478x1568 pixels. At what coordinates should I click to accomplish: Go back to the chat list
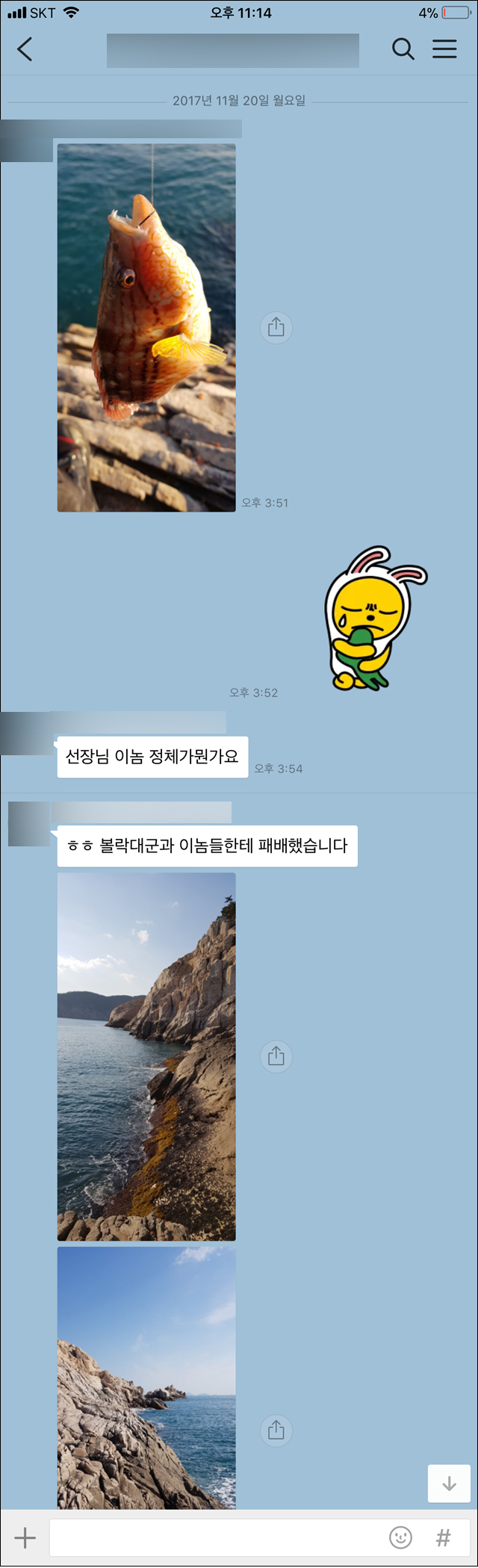point(25,50)
